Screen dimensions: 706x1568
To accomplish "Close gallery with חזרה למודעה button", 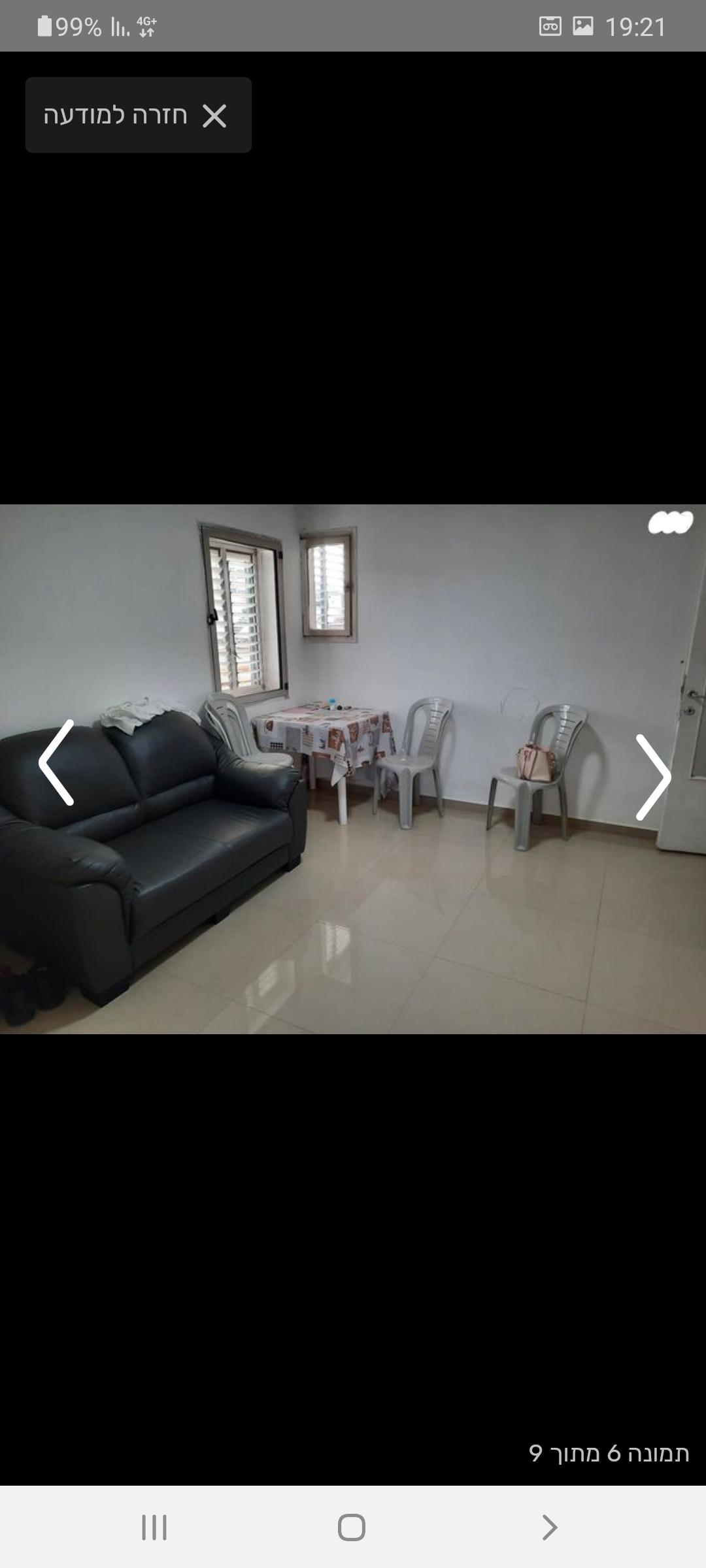I will (138, 115).
